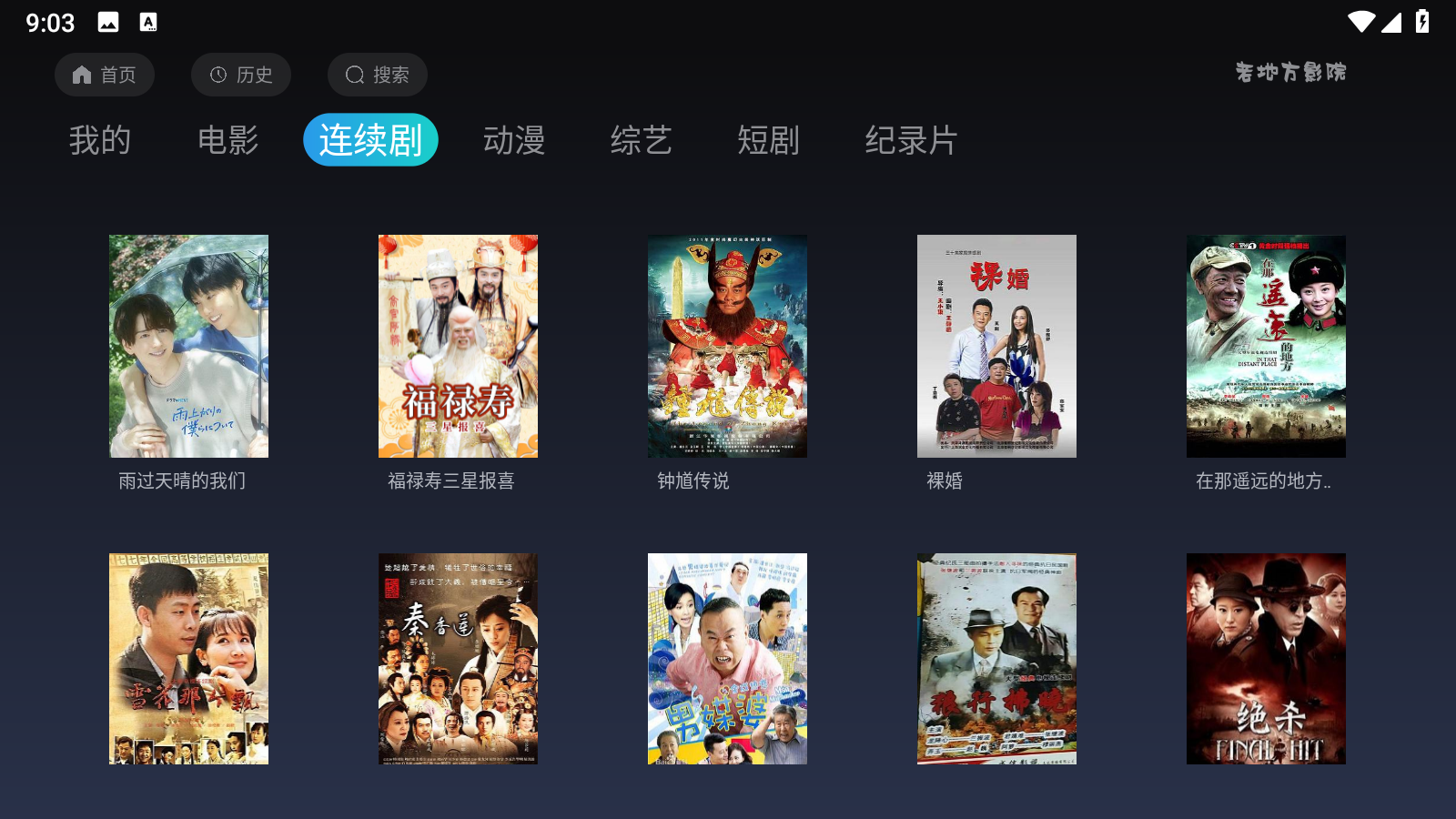Open the 在那遥远的地方 series
Viewport: 1456px width, 819px height.
tap(1266, 347)
